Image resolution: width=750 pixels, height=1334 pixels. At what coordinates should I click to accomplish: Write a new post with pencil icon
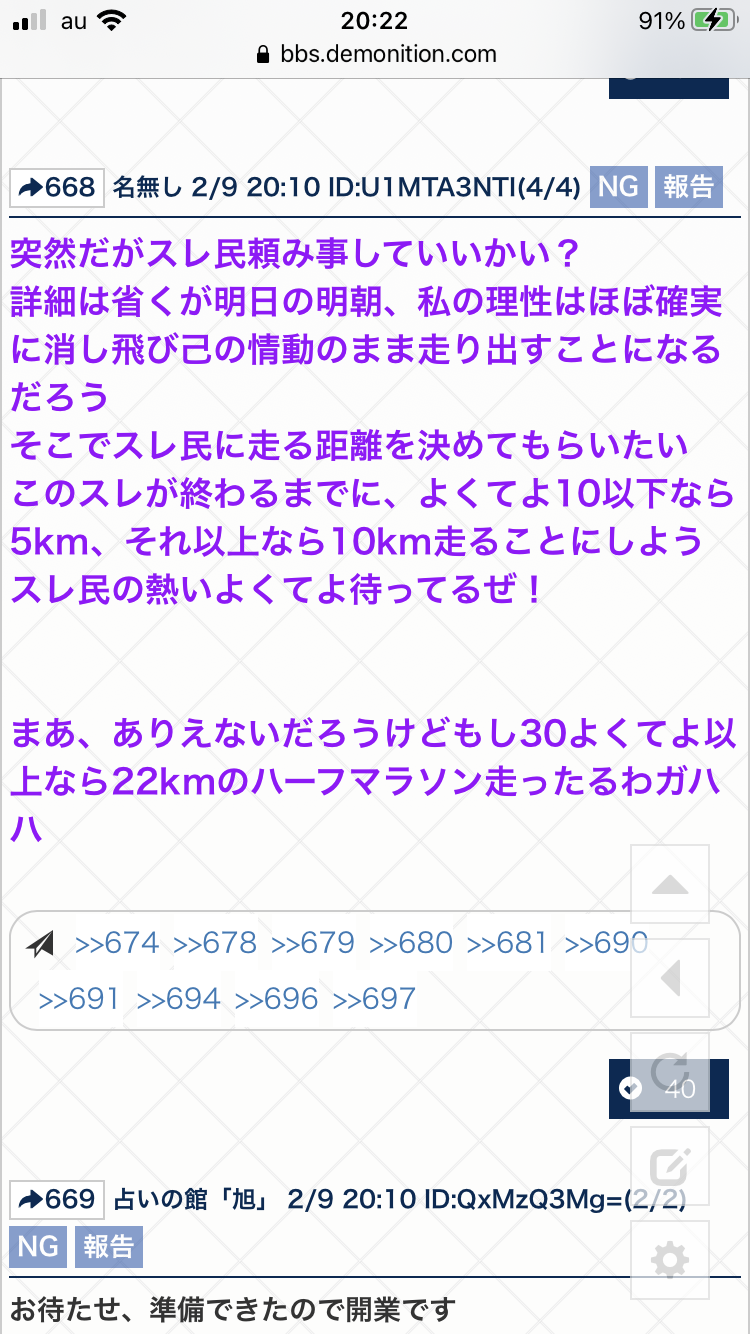click(x=670, y=1166)
